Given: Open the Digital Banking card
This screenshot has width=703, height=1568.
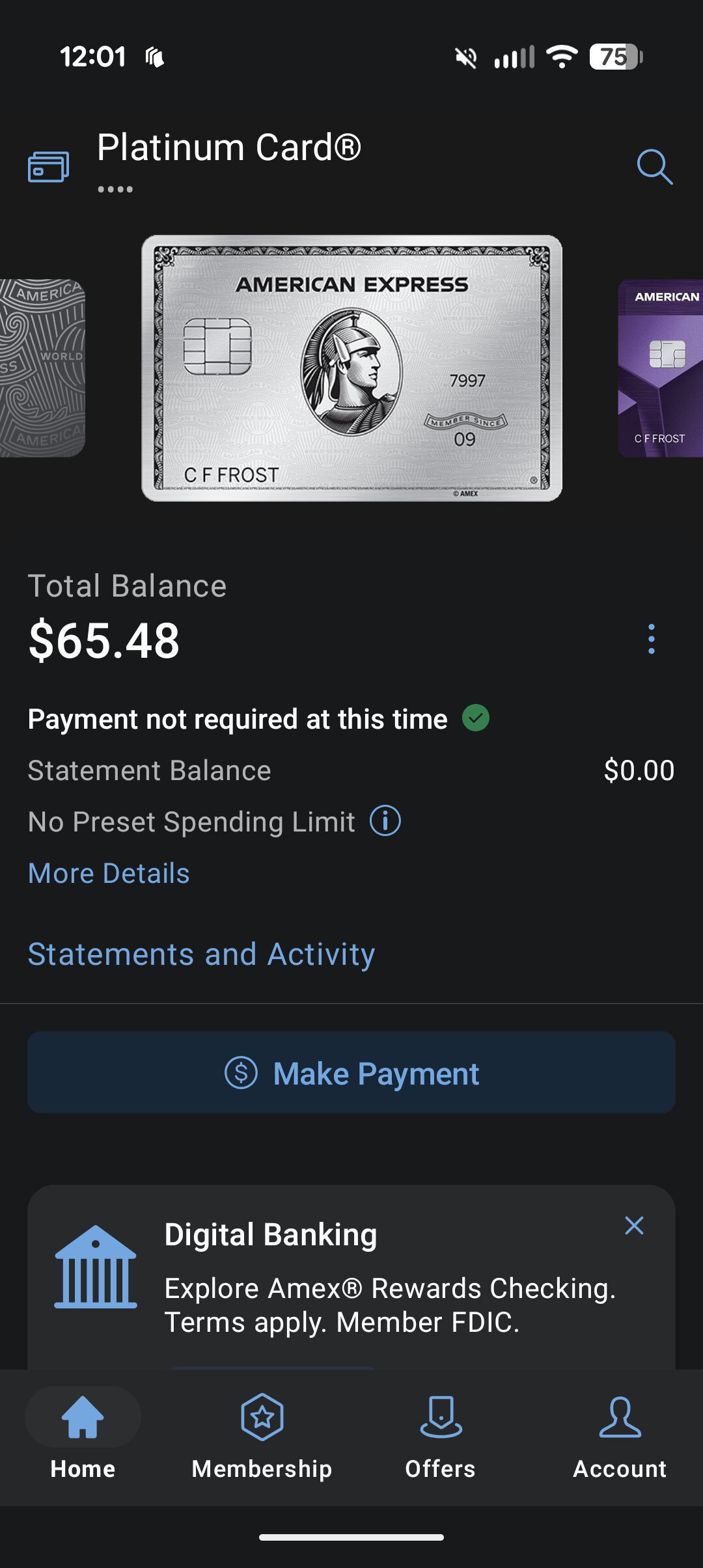Looking at the screenshot, I should coord(351,1277).
